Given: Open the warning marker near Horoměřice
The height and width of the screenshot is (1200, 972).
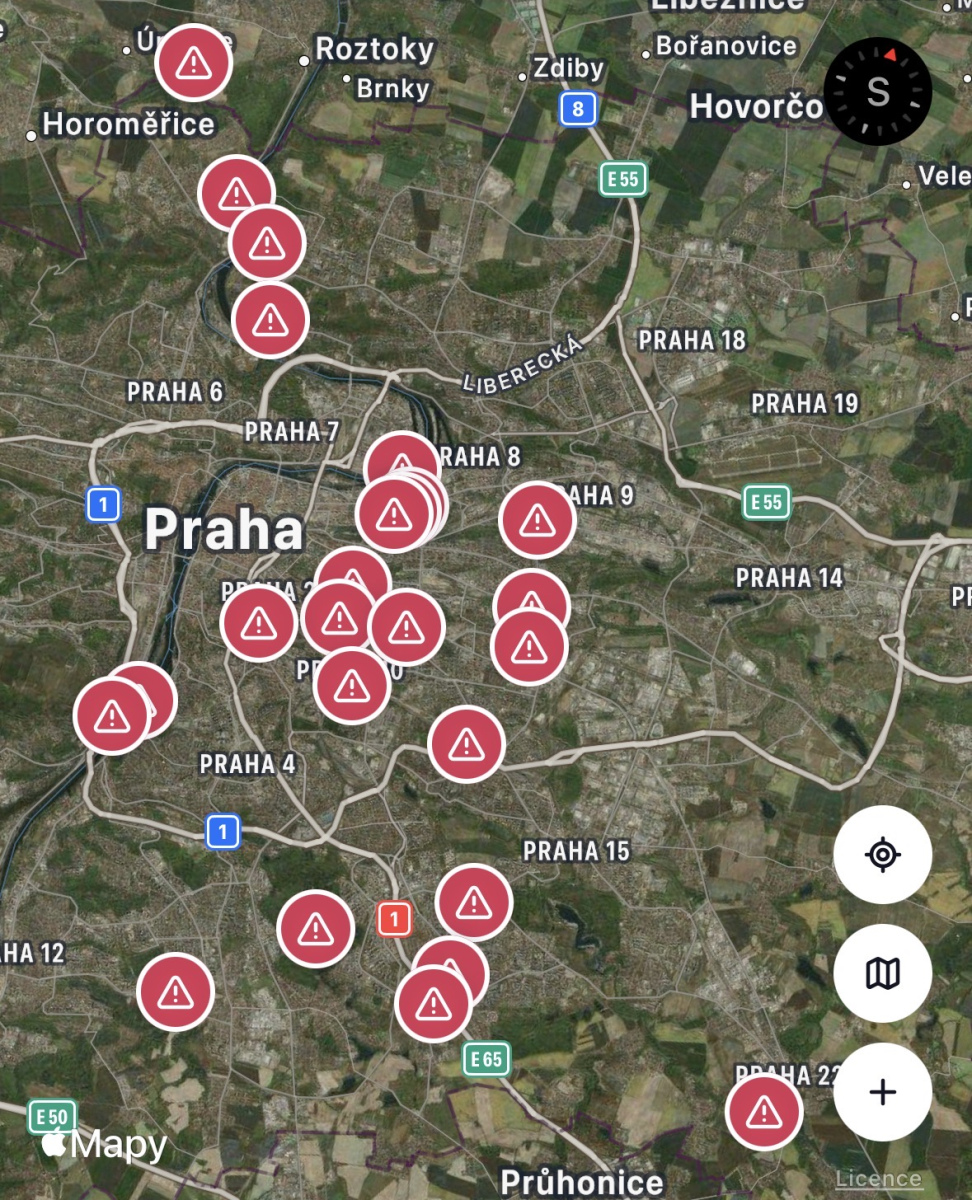Looking at the screenshot, I should 194,63.
